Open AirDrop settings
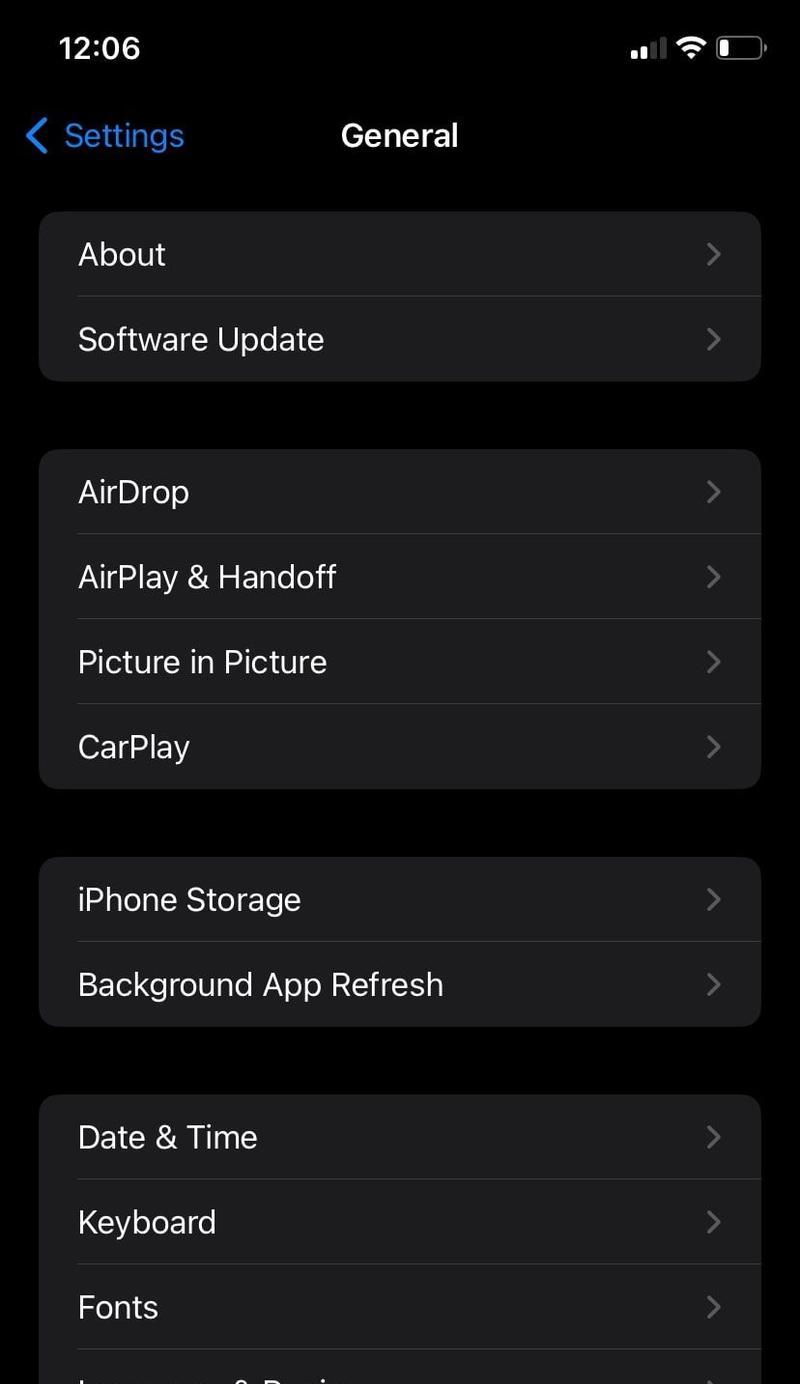 pyautogui.click(x=400, y=492)
